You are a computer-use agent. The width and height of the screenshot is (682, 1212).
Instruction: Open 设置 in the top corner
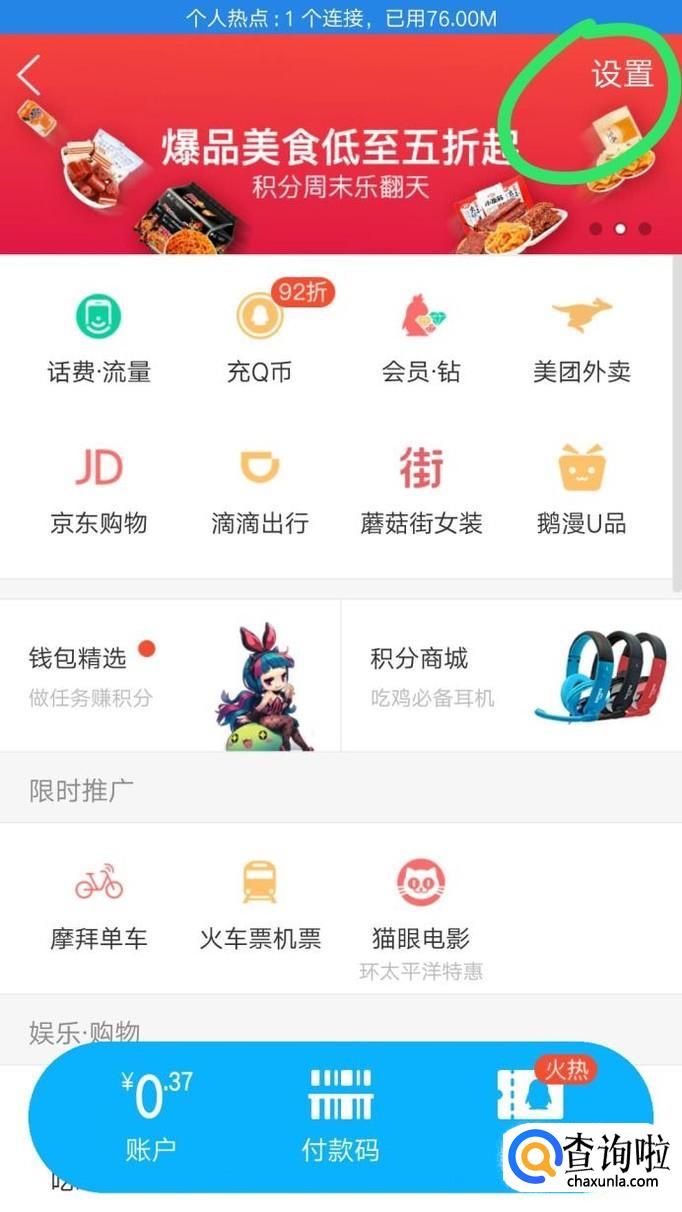tap(621, 74)
